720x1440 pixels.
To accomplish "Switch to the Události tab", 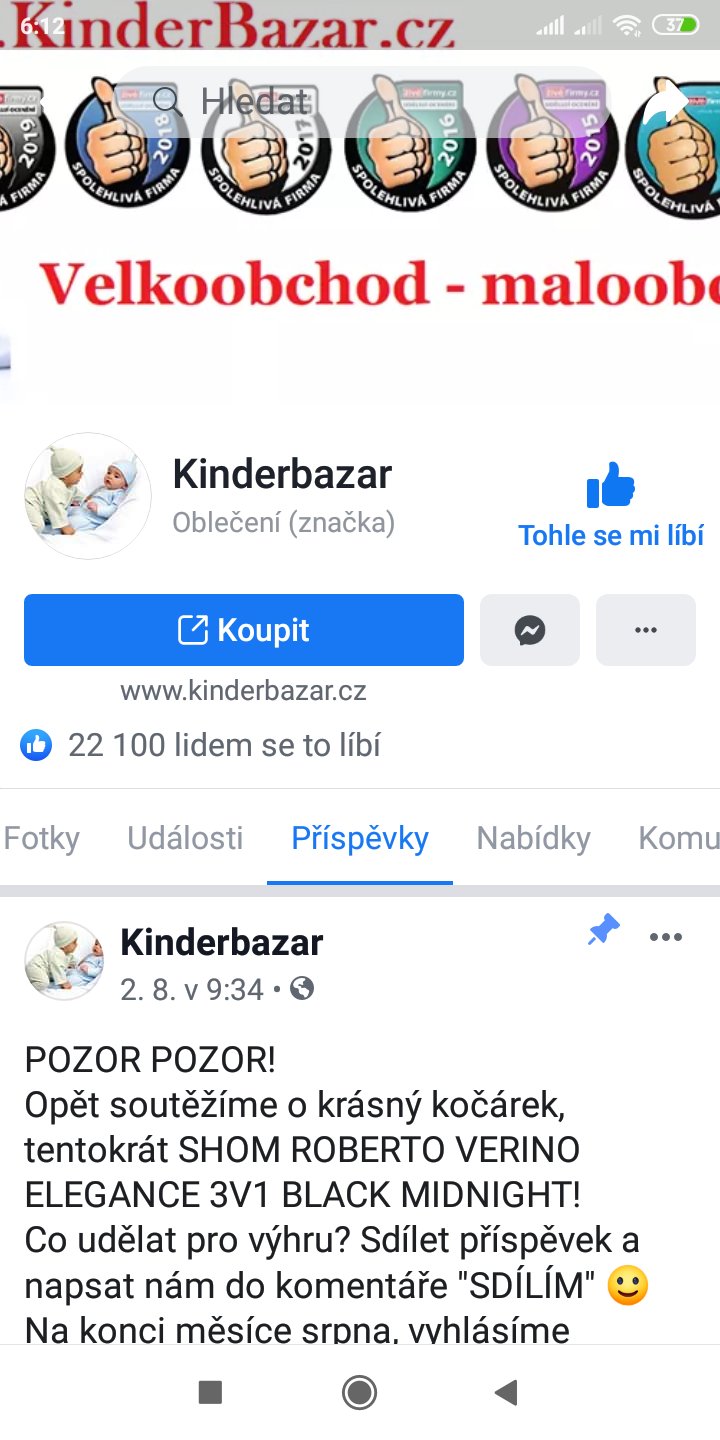I will click(x=185, y=838).
